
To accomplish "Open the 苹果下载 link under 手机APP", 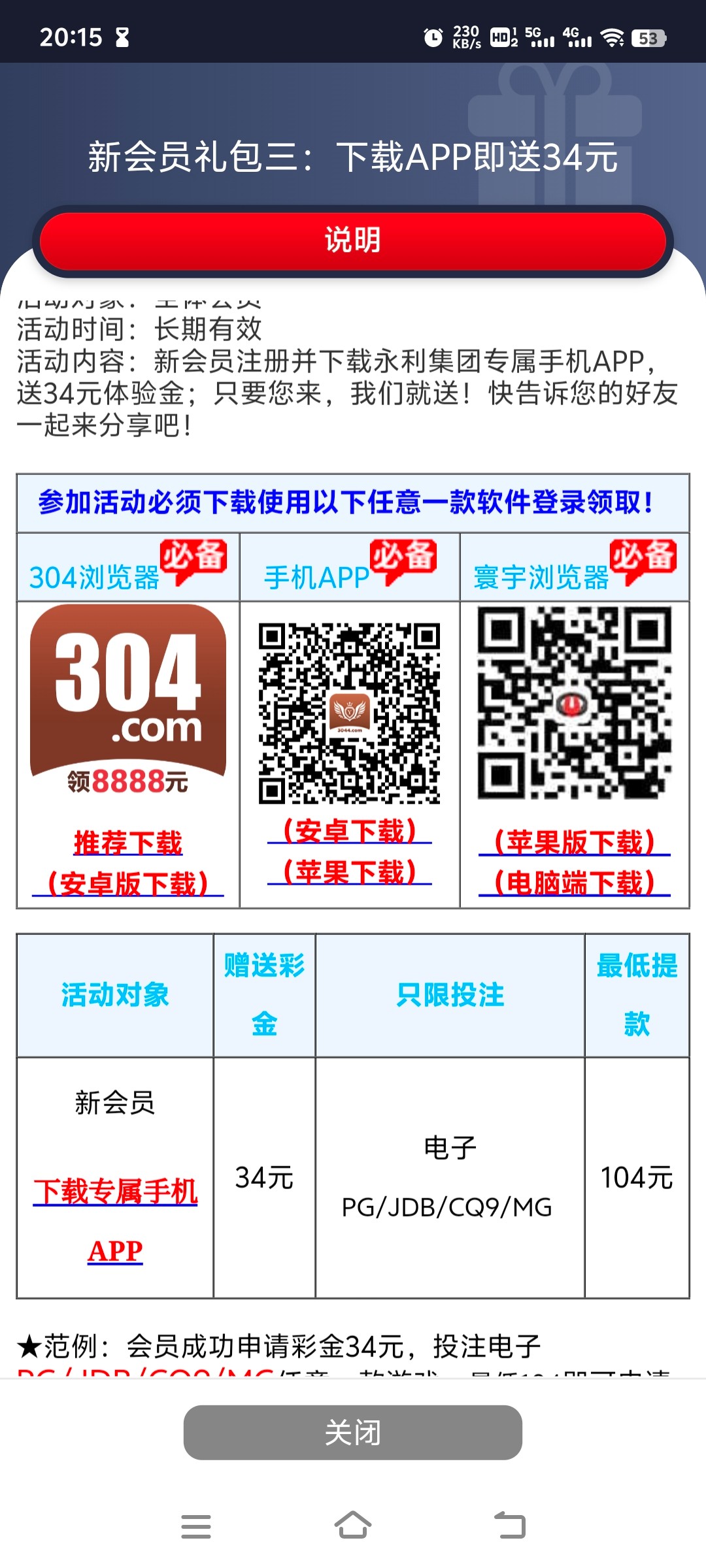I will pyautogui.click(x=349, y=872).
